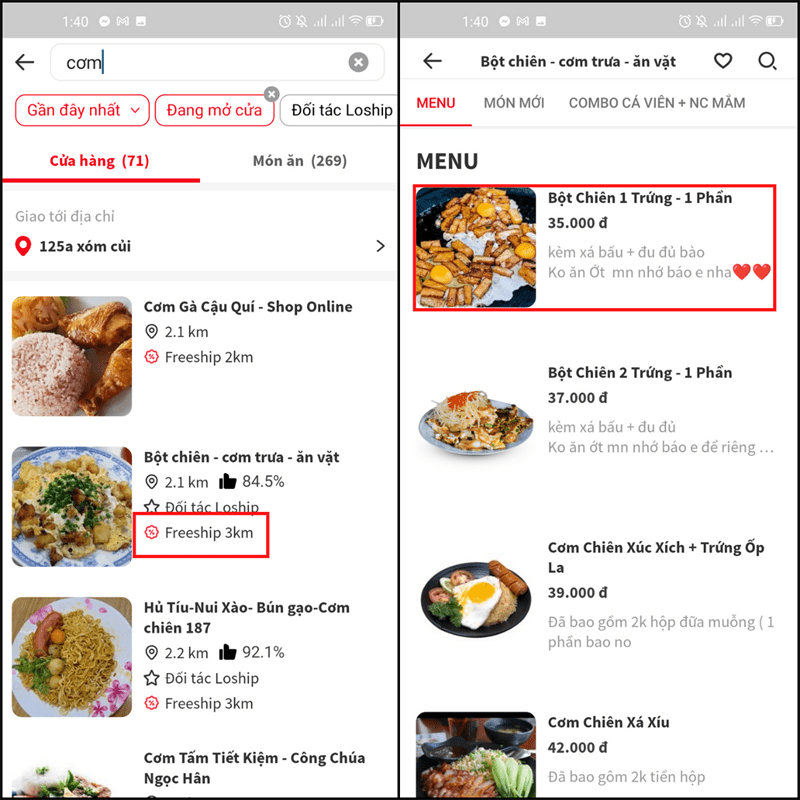The width and height of the screenshot is (800, 800).
Task: Remove the "Đang mở cửa" filter chip
Action: (x=271, y=94)
